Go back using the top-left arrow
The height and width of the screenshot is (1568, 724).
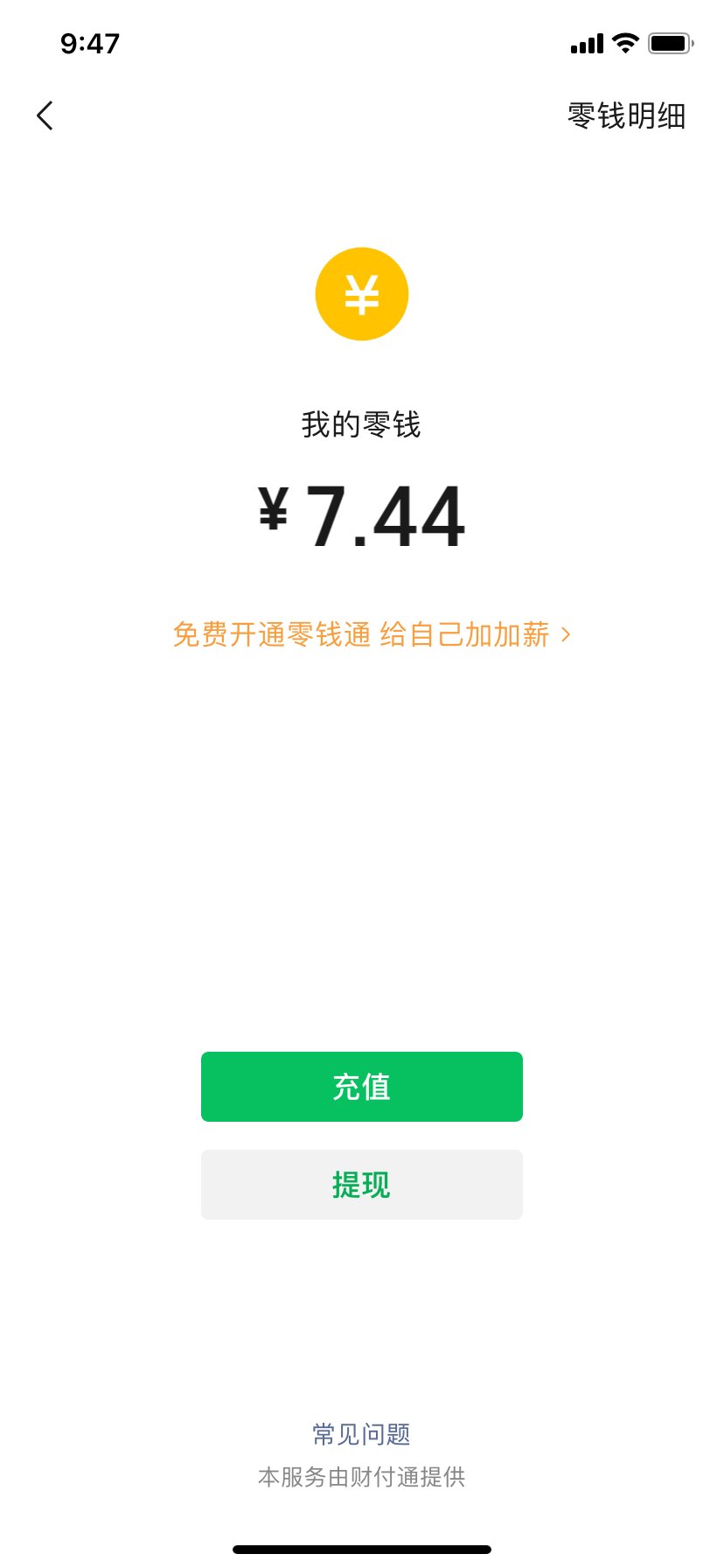click(x=45, y=115)
